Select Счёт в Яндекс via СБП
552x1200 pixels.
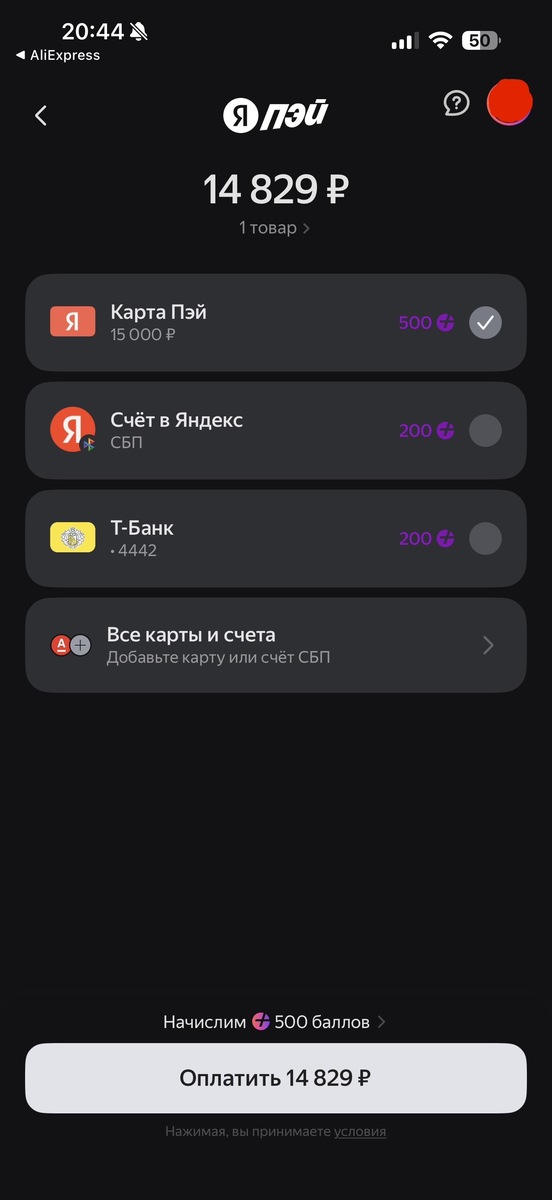(276, 431)
